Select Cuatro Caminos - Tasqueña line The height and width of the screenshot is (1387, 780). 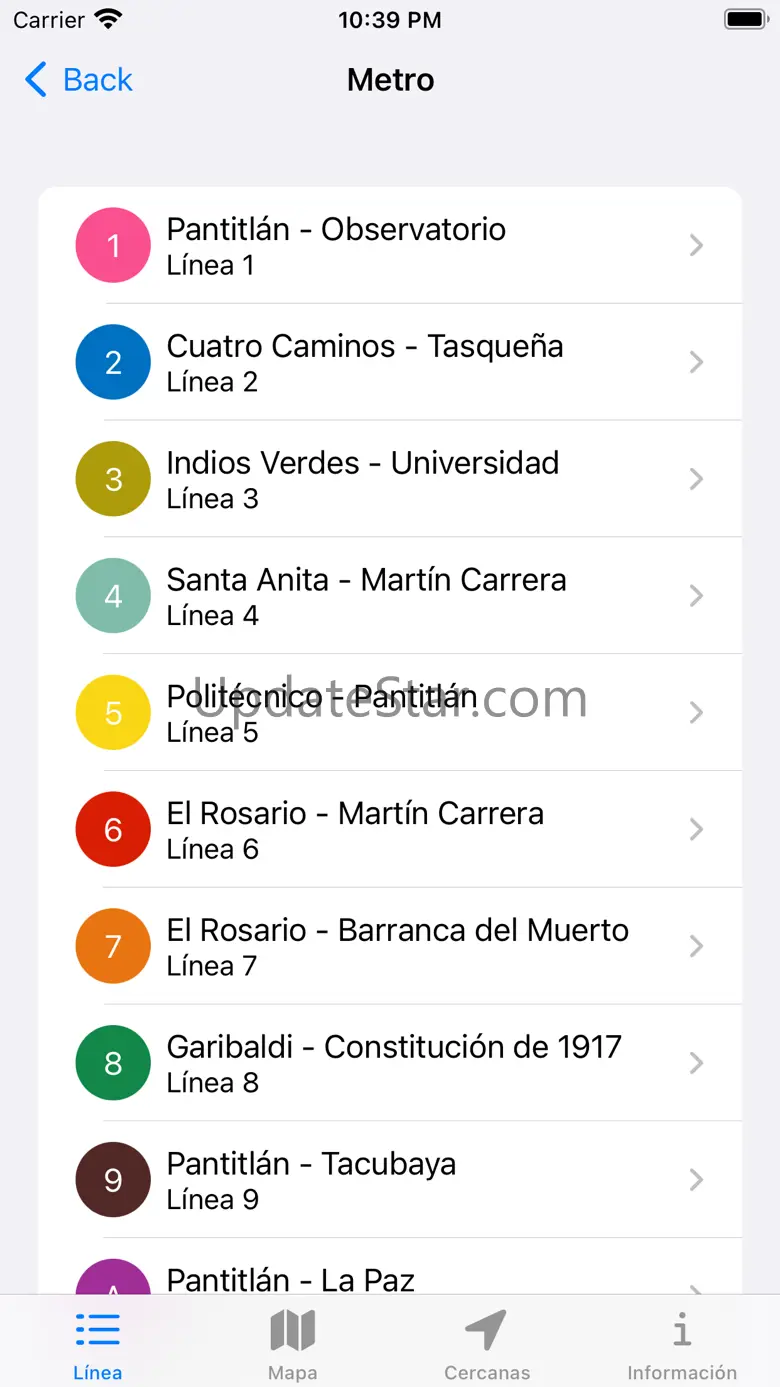pos(390,362)
